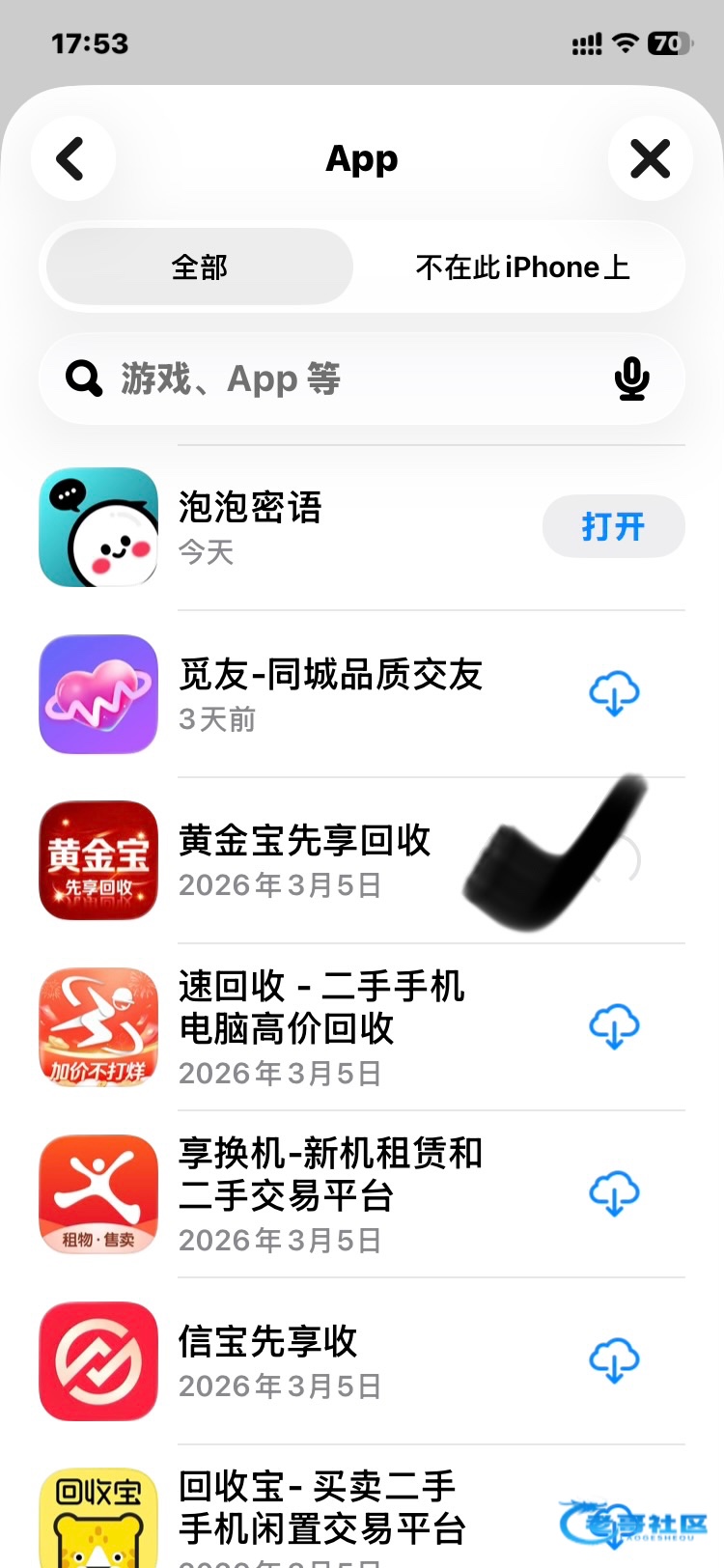Screen dimensions: 724x1568
Task: Re-download 觅友-同城品质交友 from the cloud
Action: 614,693
